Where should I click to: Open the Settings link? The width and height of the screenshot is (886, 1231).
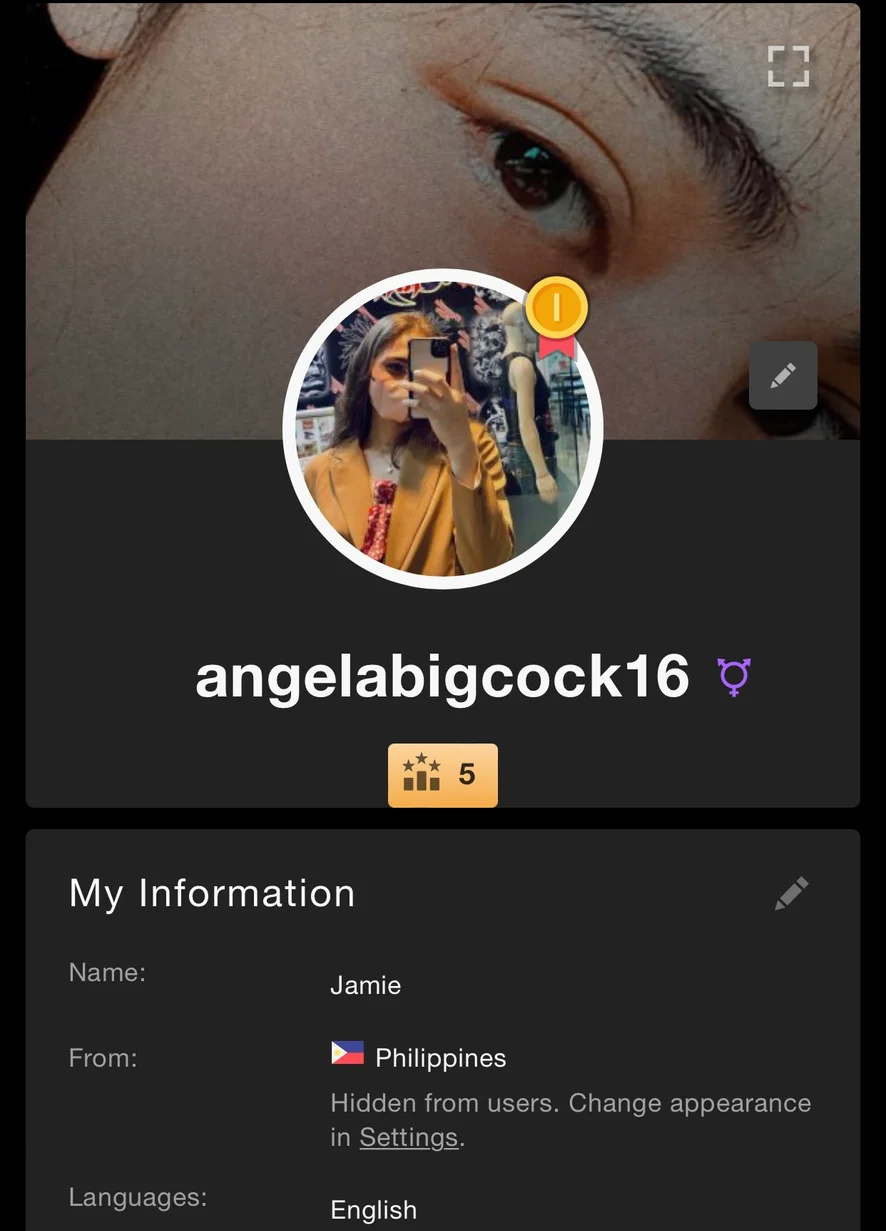tap(408, 1137)
